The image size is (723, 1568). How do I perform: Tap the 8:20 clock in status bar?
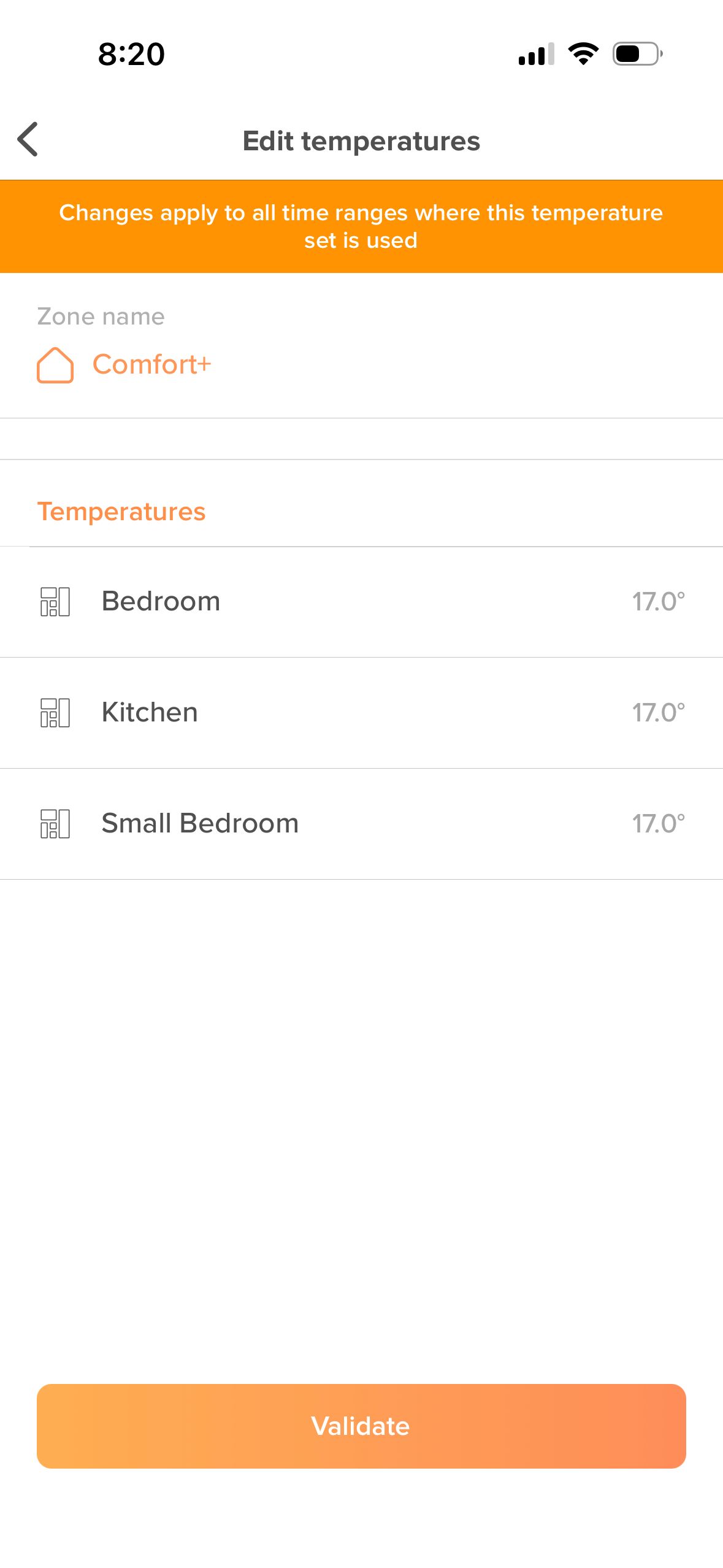coord(130,55)
